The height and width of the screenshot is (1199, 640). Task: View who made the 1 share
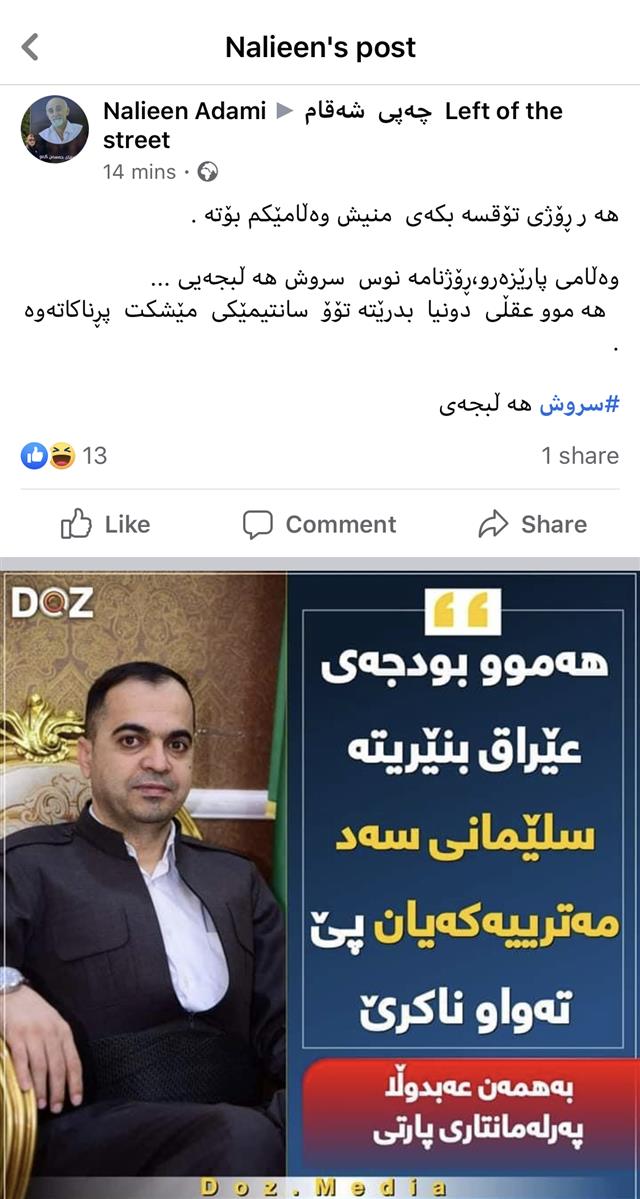point(580,456)
